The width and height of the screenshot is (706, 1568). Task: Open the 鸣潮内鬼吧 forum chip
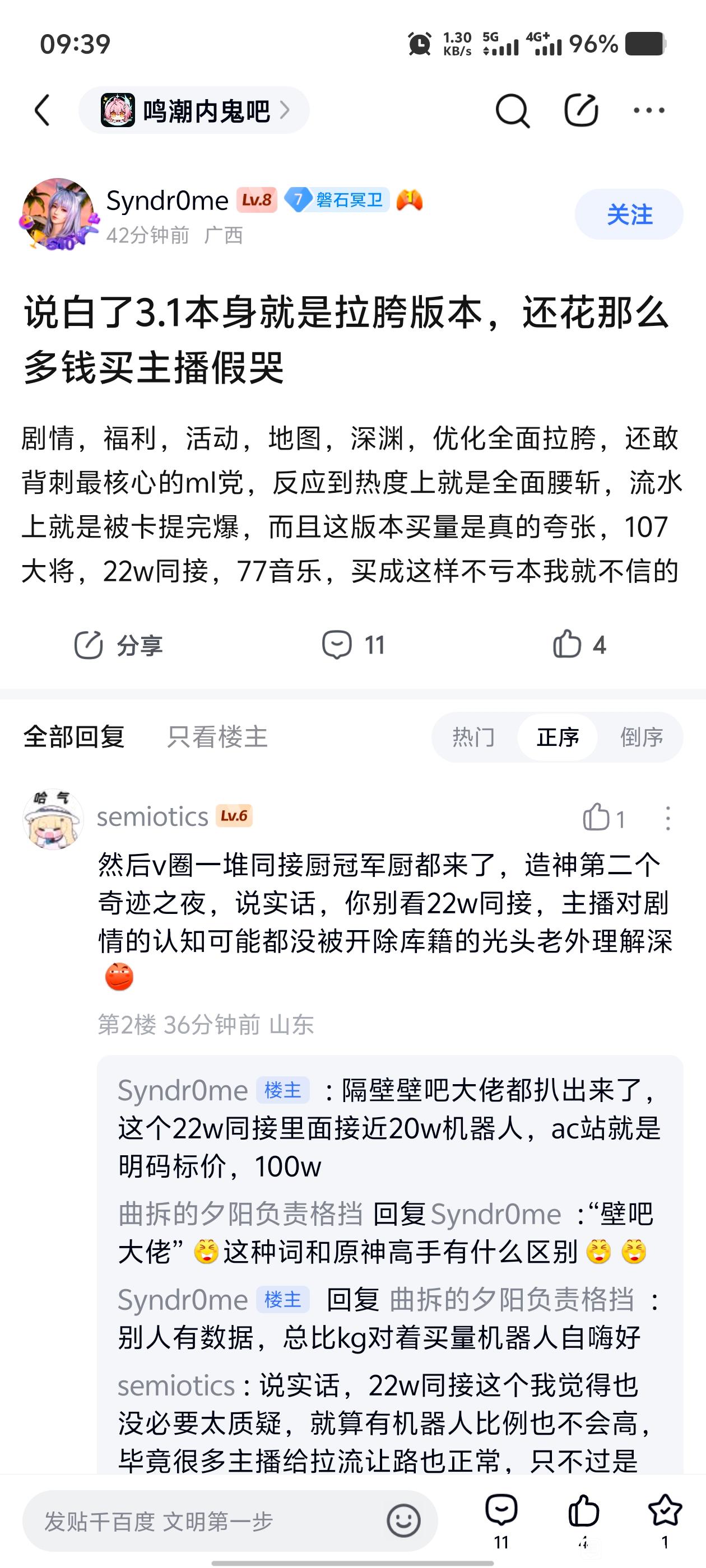(194, 111)
